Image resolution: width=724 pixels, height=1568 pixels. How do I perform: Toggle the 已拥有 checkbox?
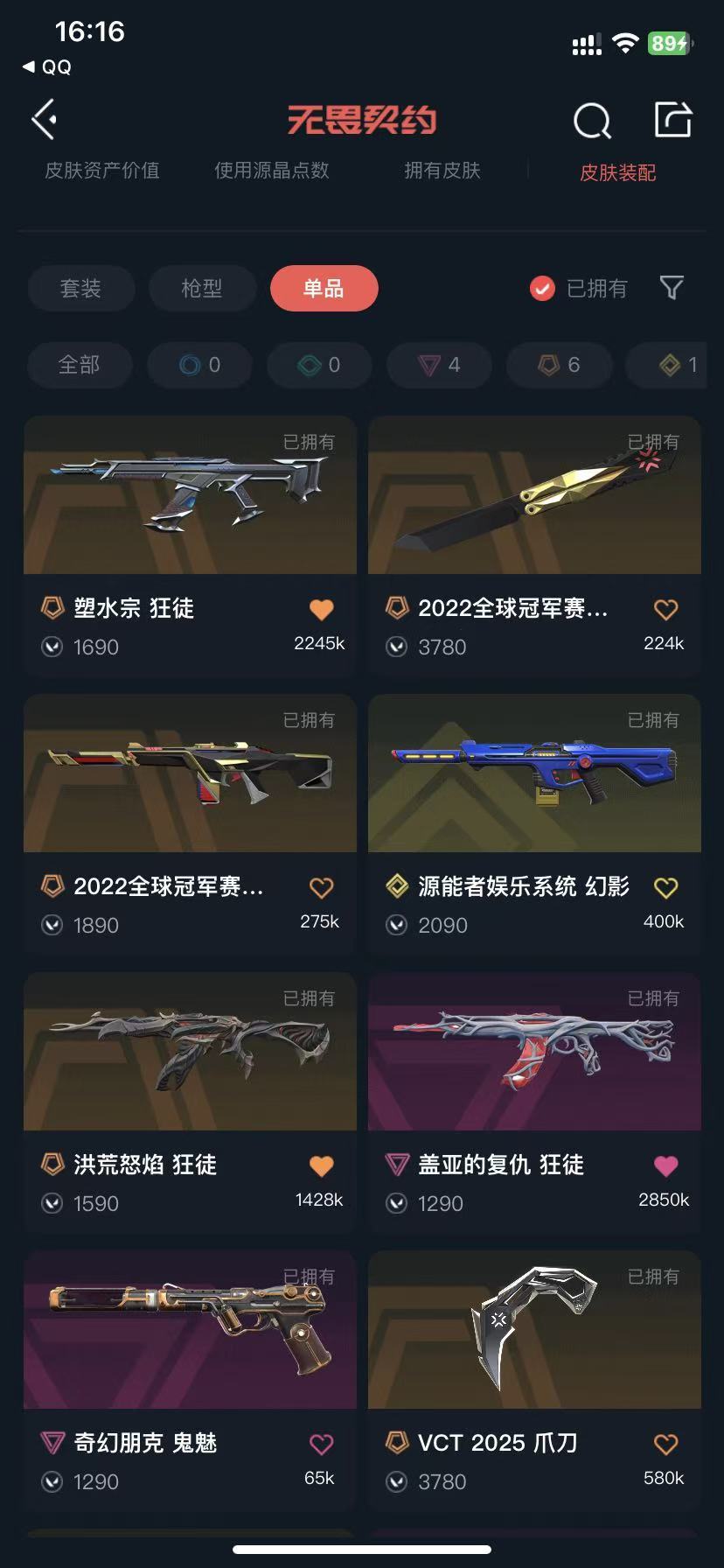click(x=543, y=288)
